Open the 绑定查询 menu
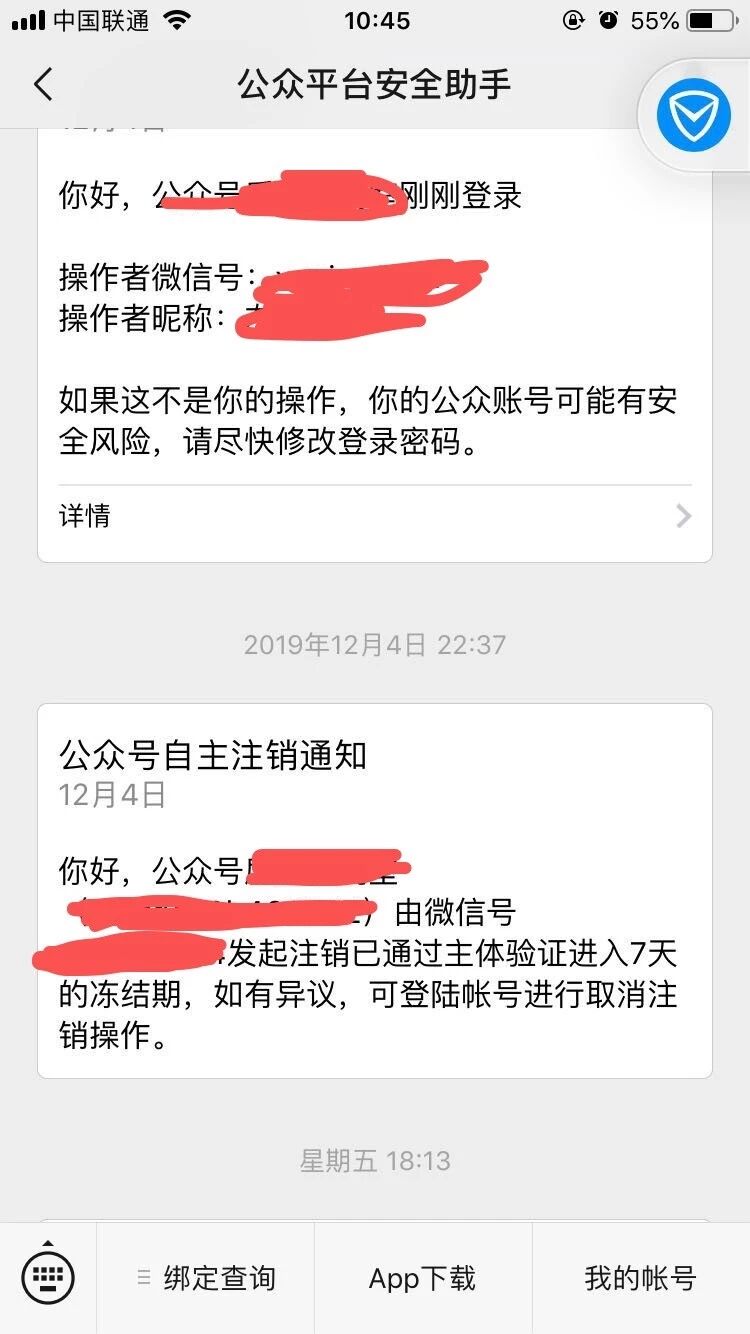Screen dimensions: 750x1334 tap(206, 1278)
